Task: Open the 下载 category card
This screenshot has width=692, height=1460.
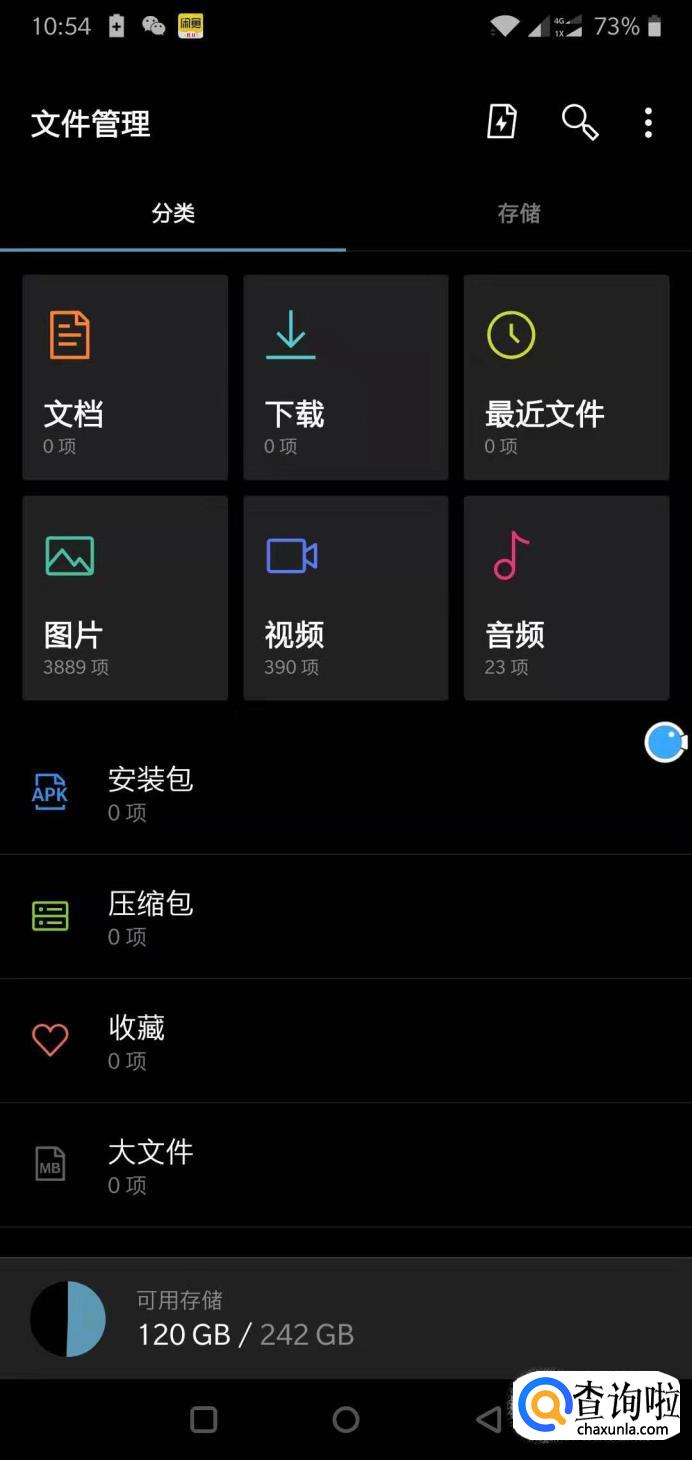Action: (x=345, y=377)
